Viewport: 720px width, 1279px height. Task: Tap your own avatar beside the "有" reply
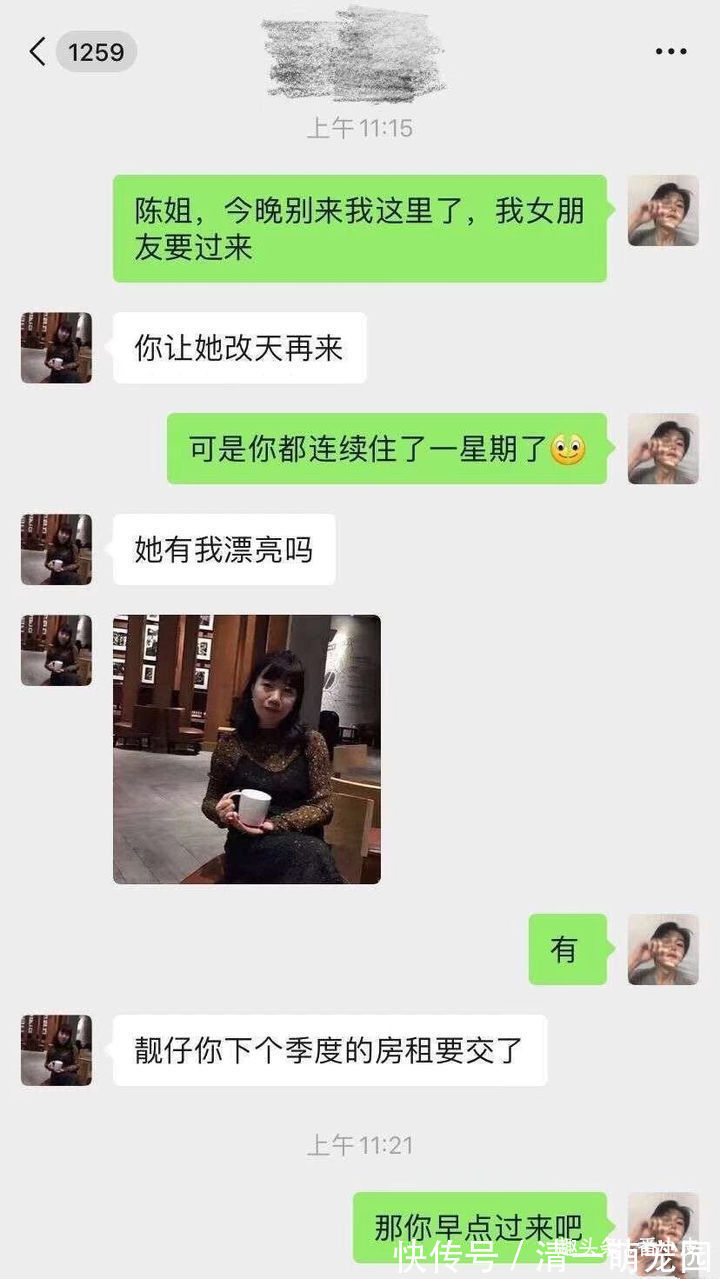click(x=663, y=949)
